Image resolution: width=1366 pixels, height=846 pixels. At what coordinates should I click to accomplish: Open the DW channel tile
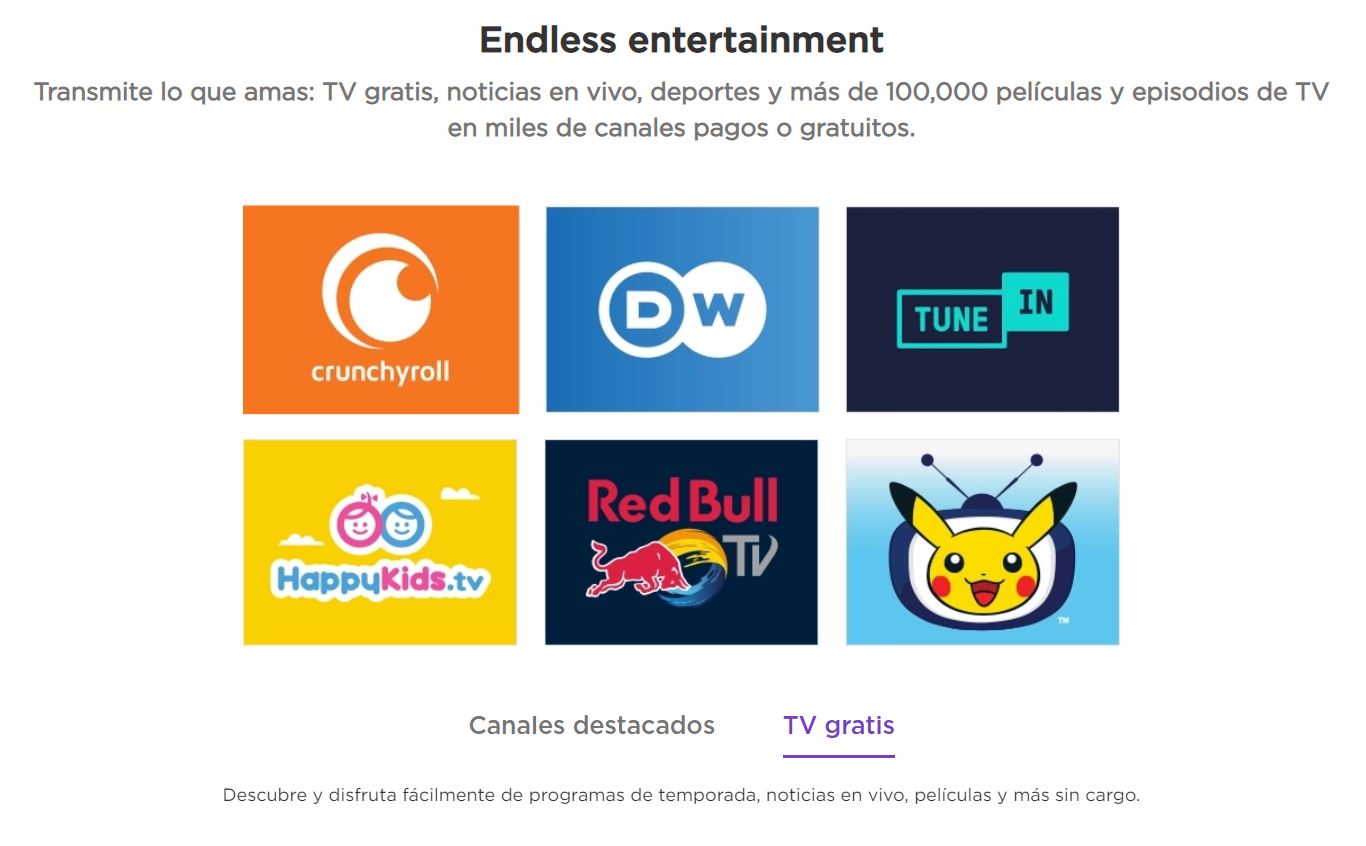682,309
